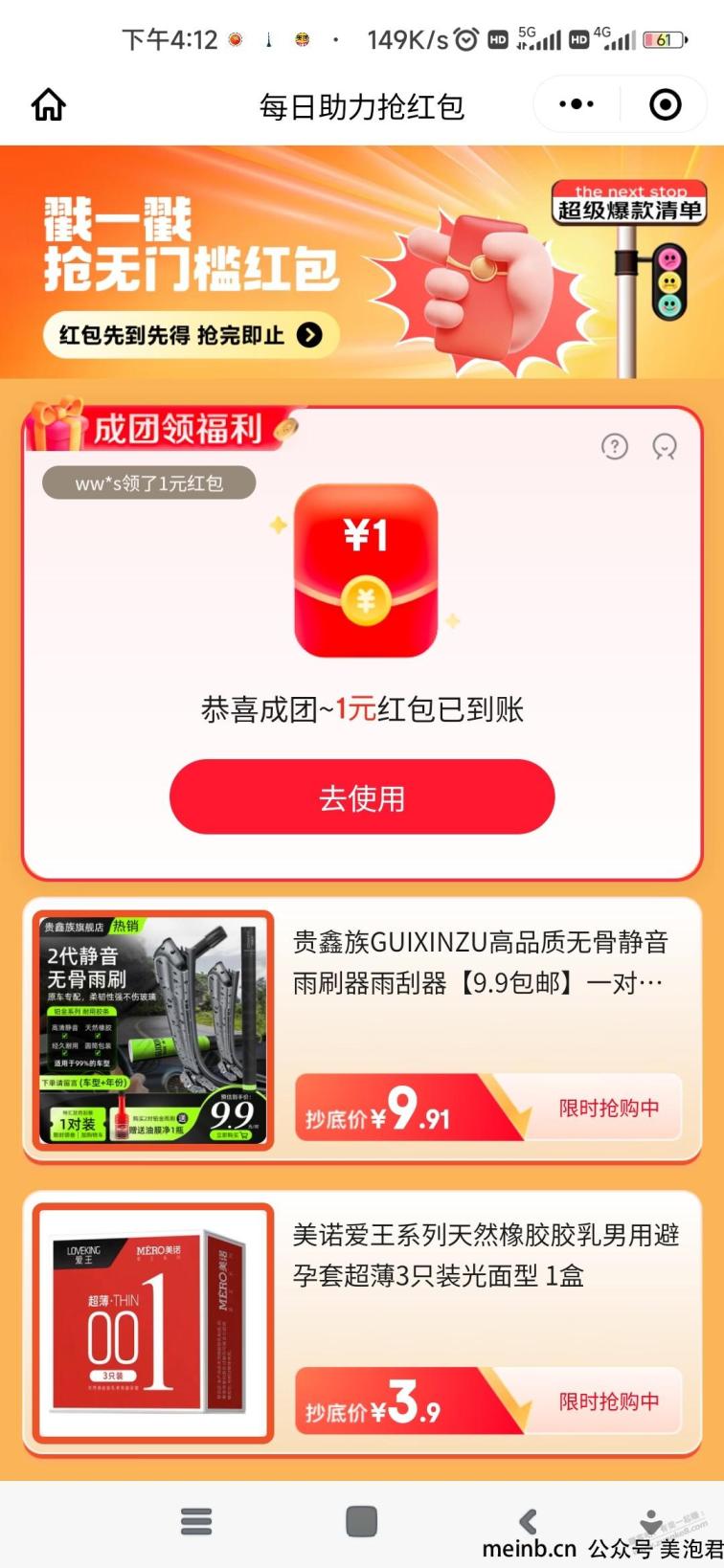View rules via the question mark icon
724x1568 pixels.
click(614, 446)
